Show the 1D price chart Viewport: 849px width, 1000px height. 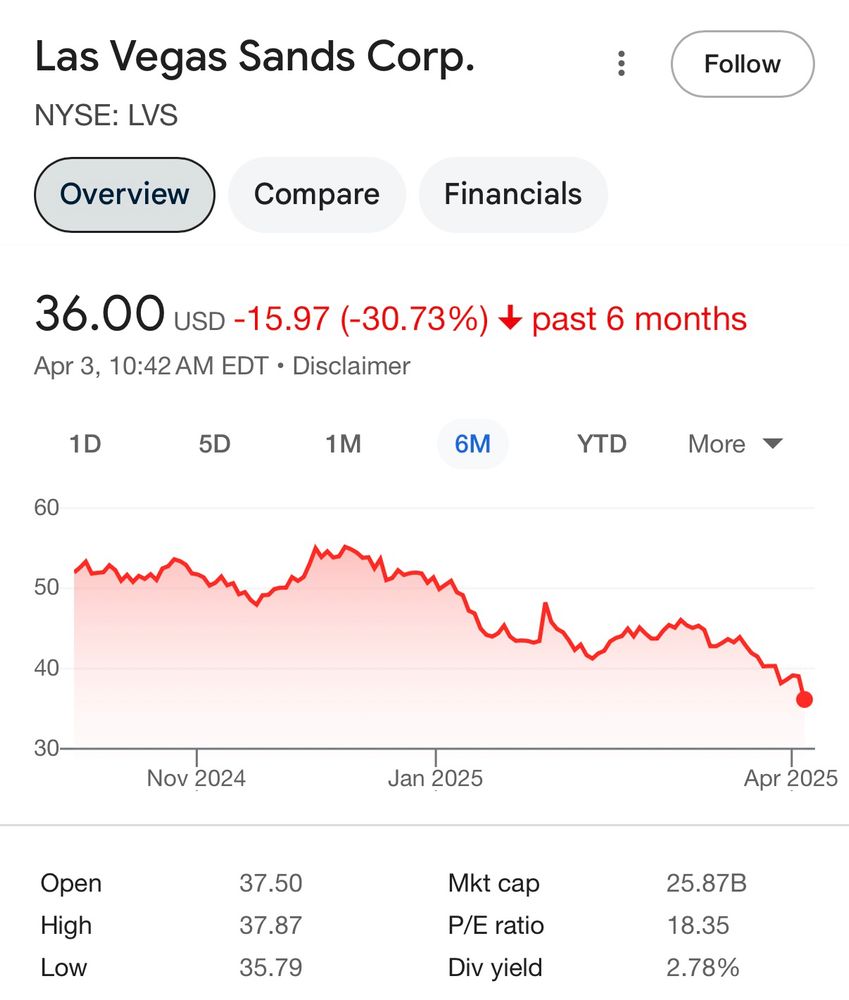click(85, 444)
